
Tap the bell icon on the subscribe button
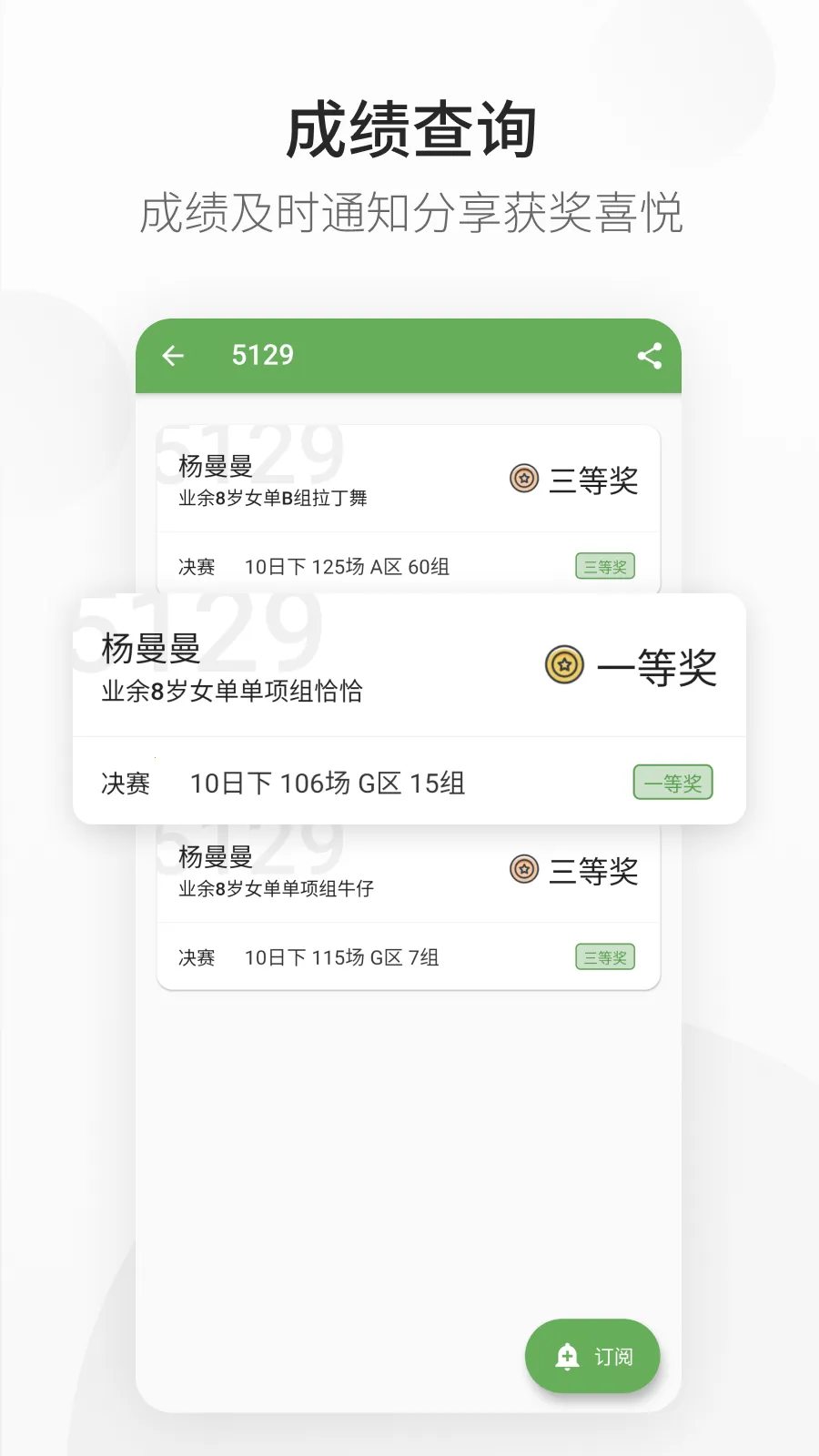tap(566, 1356)
